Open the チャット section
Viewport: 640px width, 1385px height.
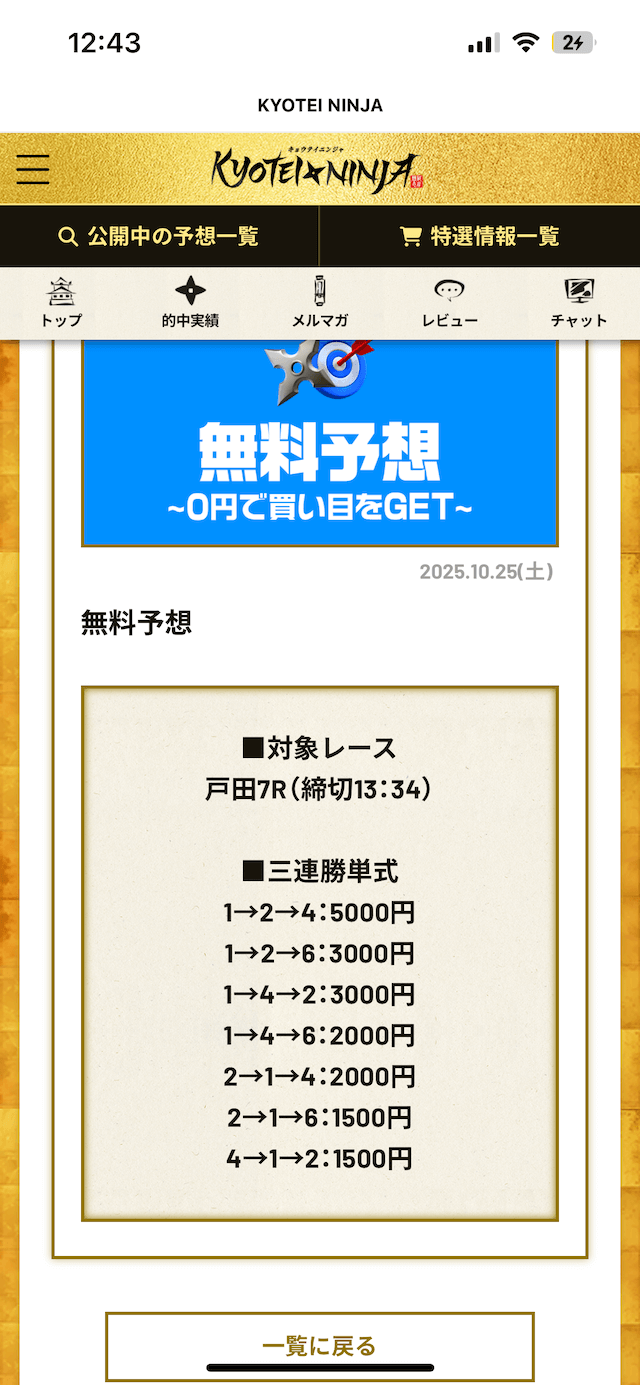tap(579, 303)
